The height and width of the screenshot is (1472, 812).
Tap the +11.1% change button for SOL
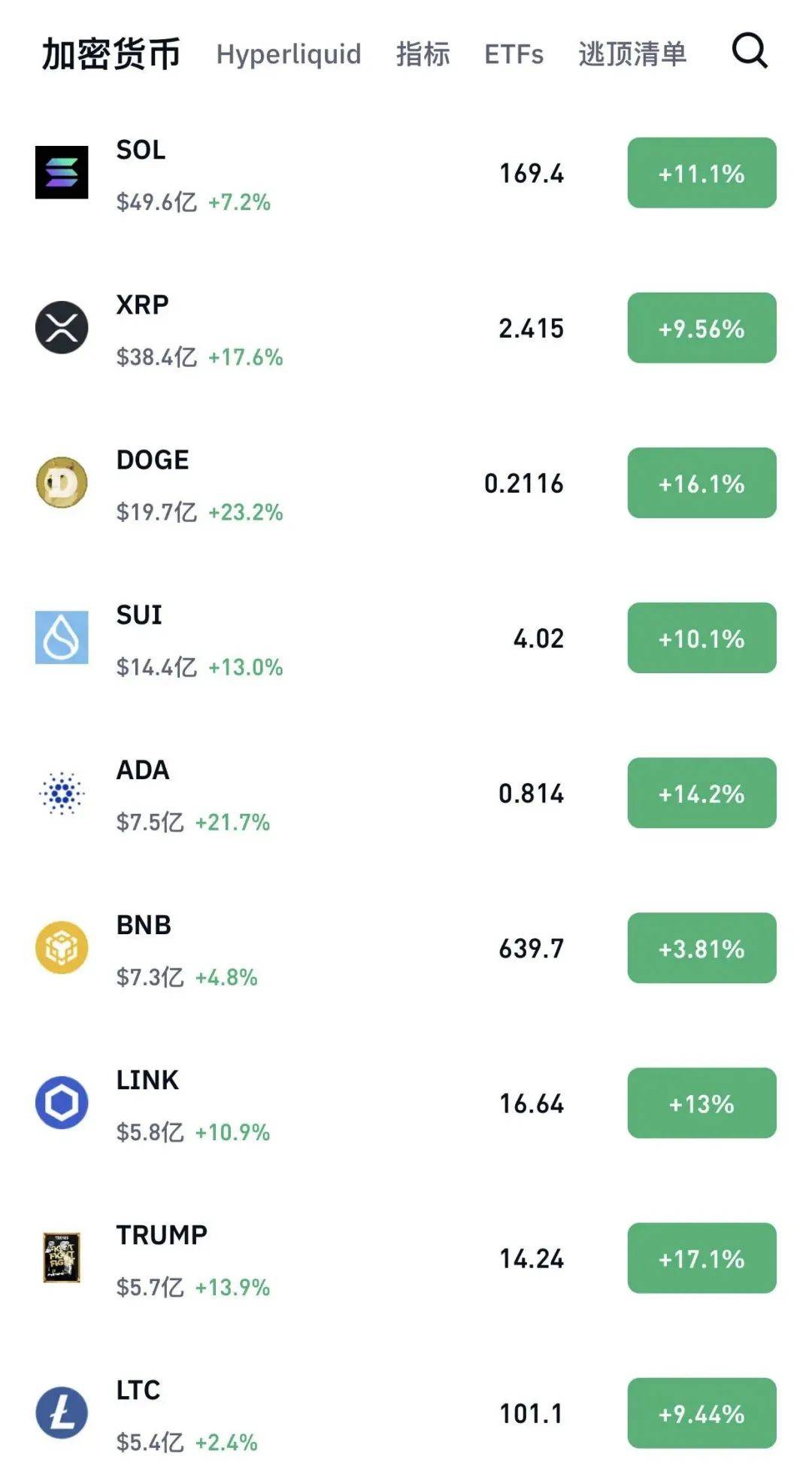point(701,173)
